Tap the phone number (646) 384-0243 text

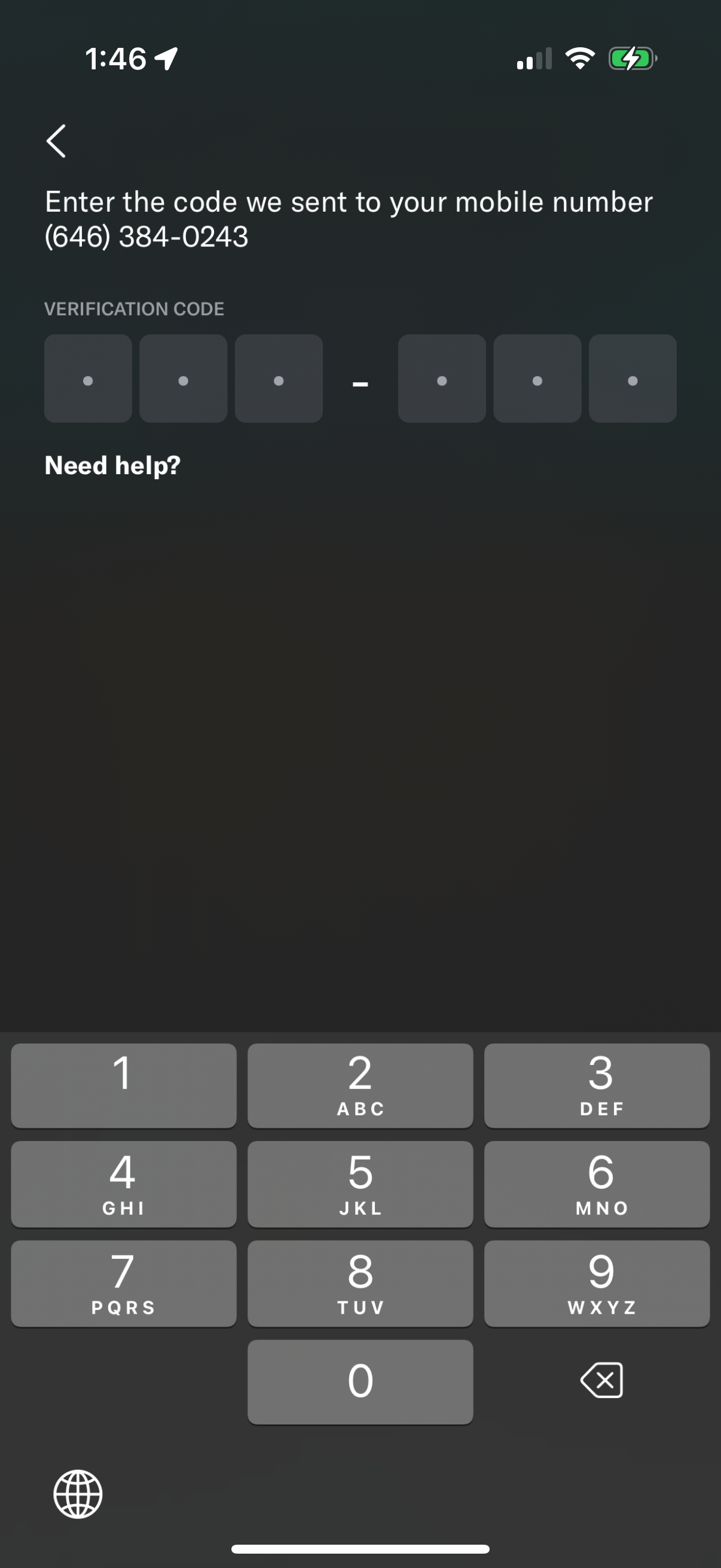click(146, 237)
